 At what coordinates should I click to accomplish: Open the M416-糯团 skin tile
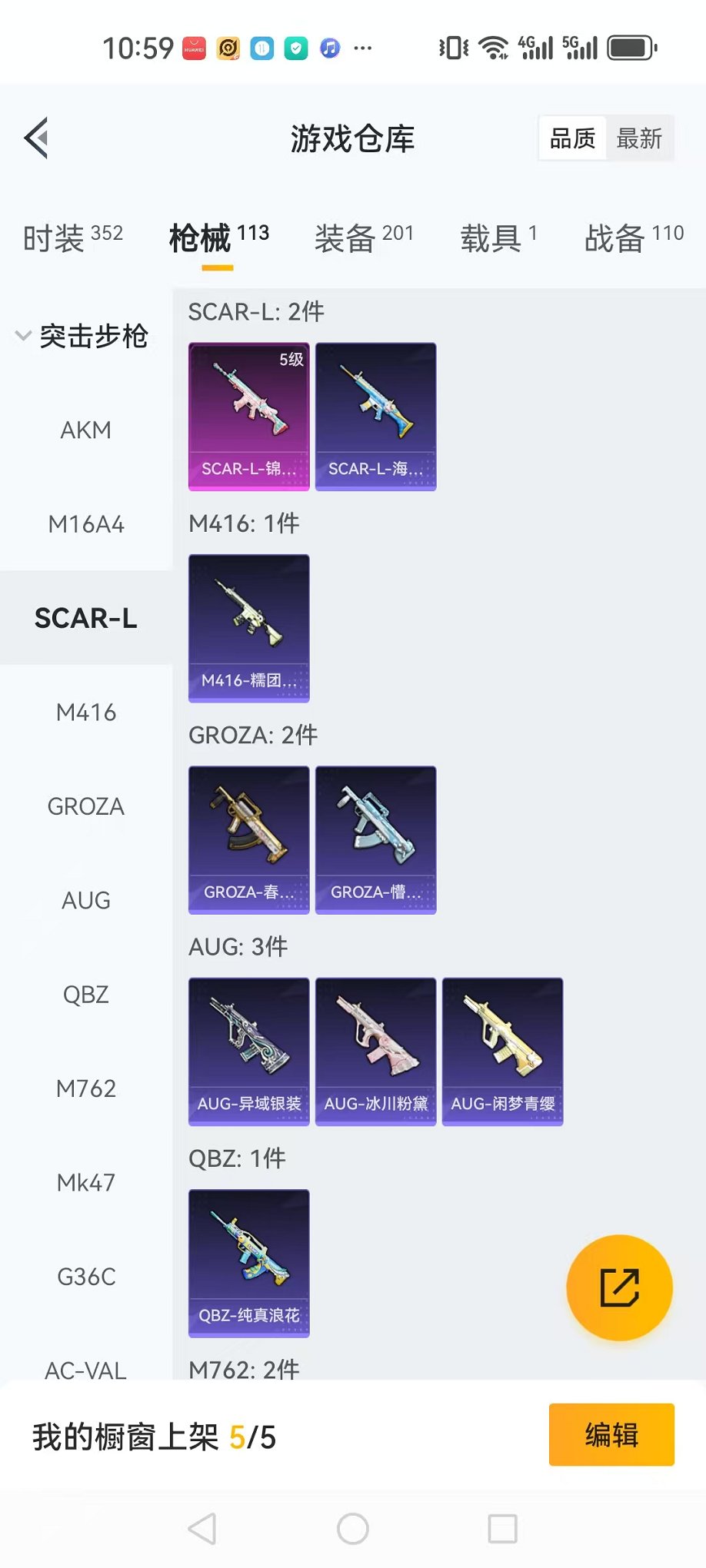pos(249,628)
